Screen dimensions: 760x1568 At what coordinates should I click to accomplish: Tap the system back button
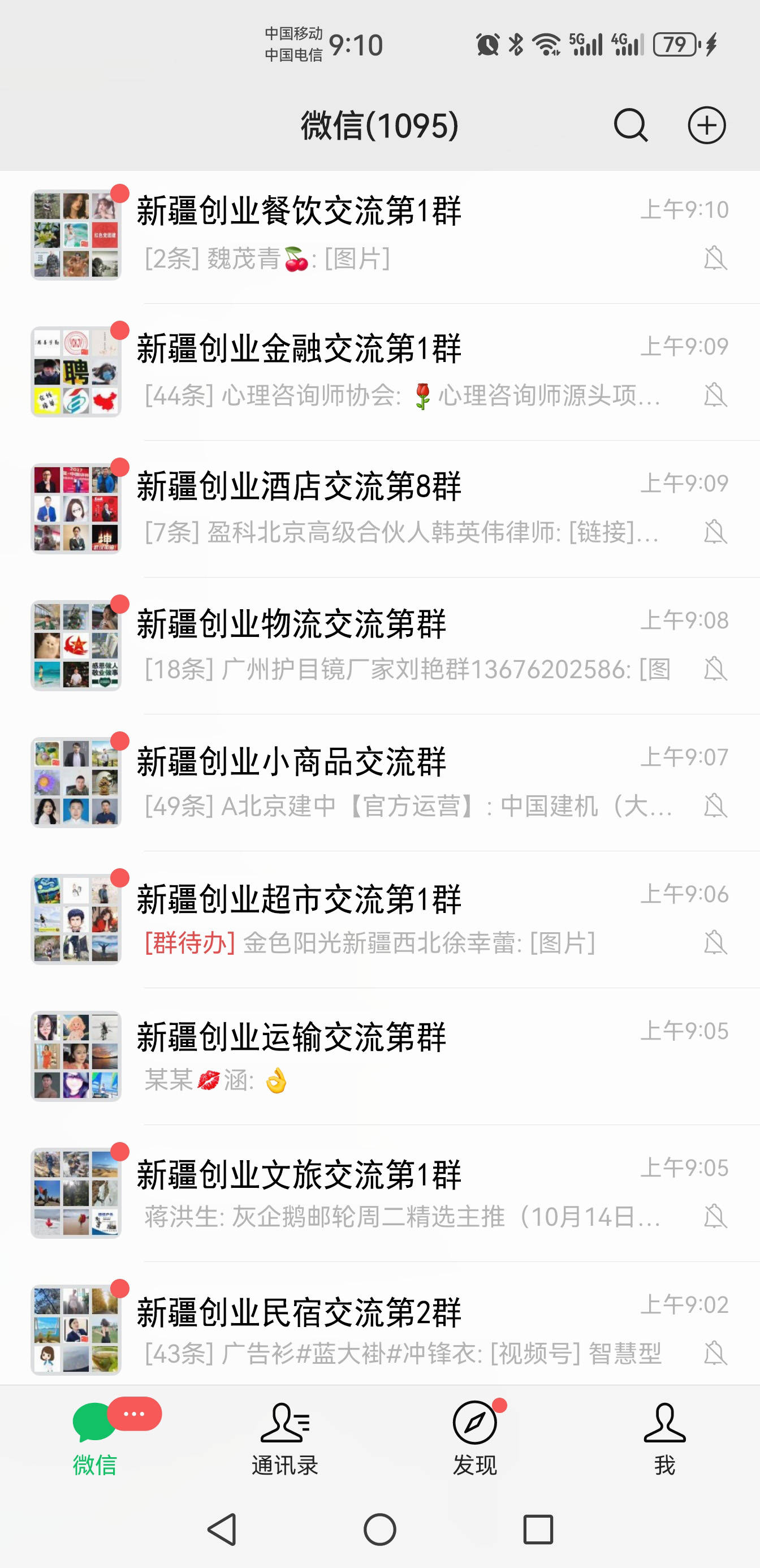click(222, 1529)
